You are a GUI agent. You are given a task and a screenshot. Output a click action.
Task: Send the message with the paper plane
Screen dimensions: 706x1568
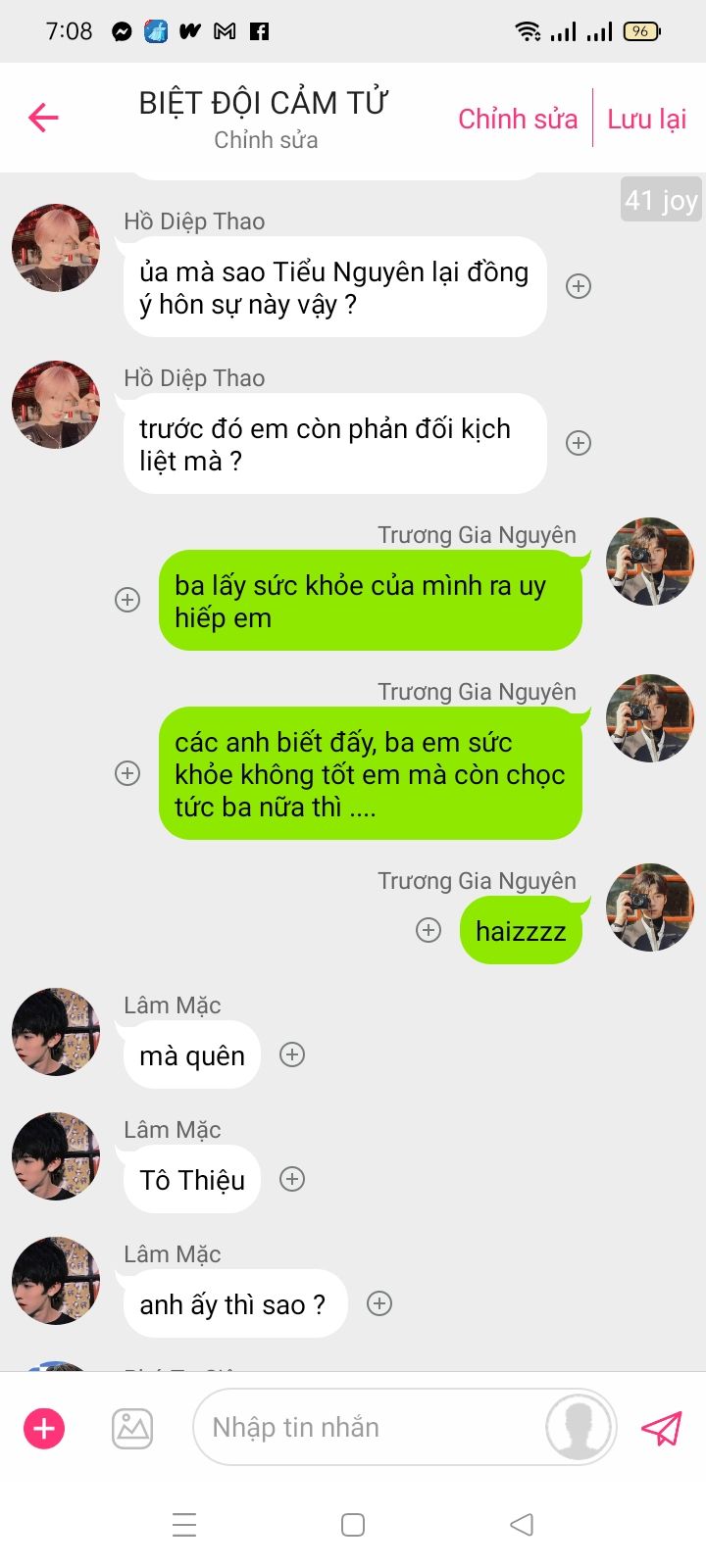point(661,1428)
